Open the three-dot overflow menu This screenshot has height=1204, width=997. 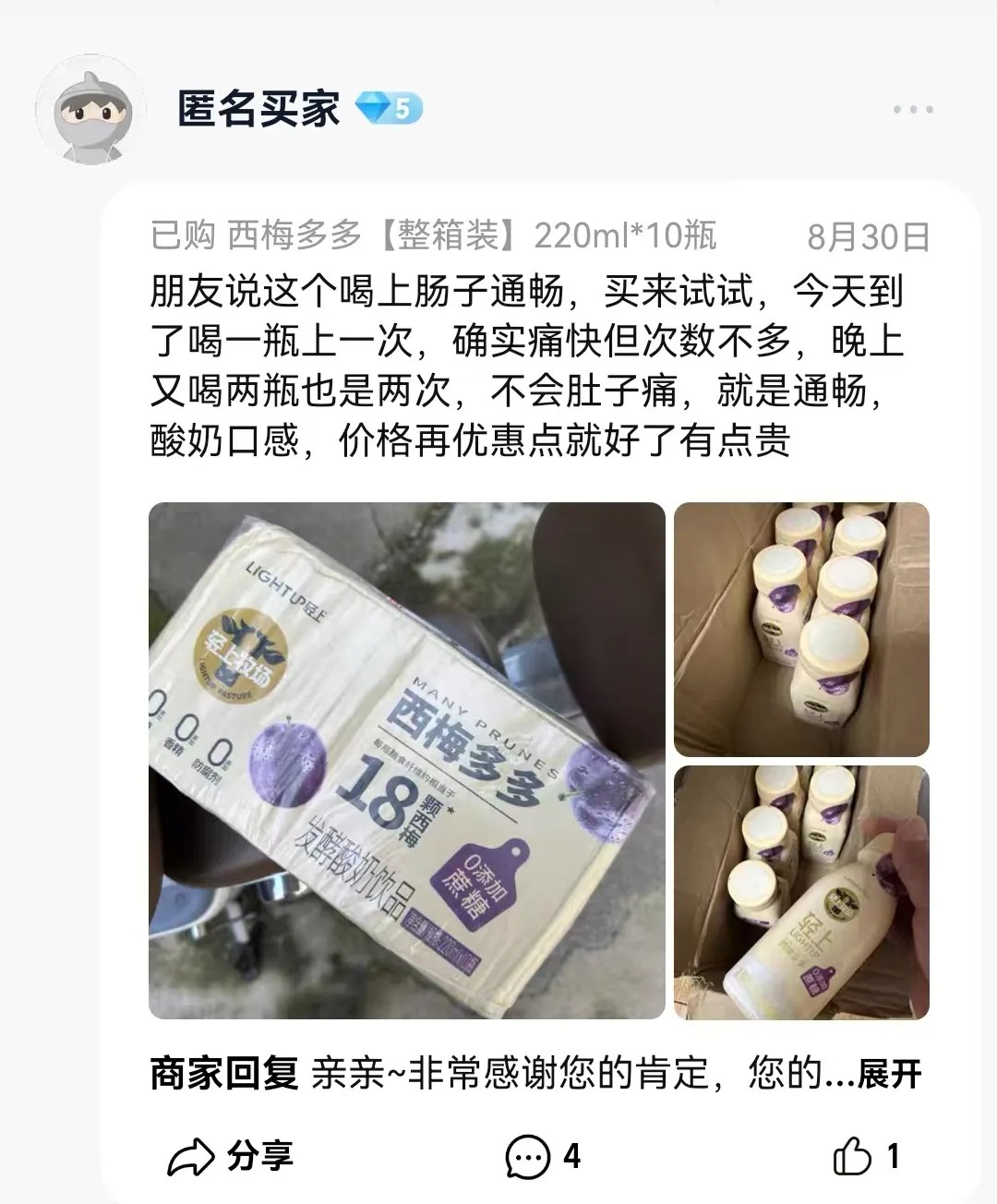coord(912,110)
